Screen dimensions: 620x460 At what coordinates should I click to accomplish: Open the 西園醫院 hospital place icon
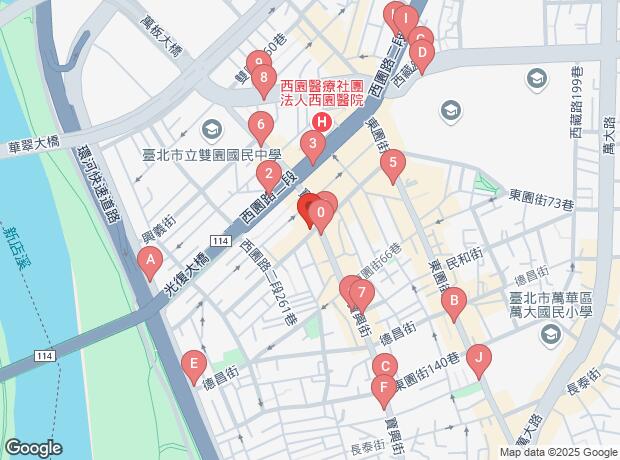(x=320, y=122)
